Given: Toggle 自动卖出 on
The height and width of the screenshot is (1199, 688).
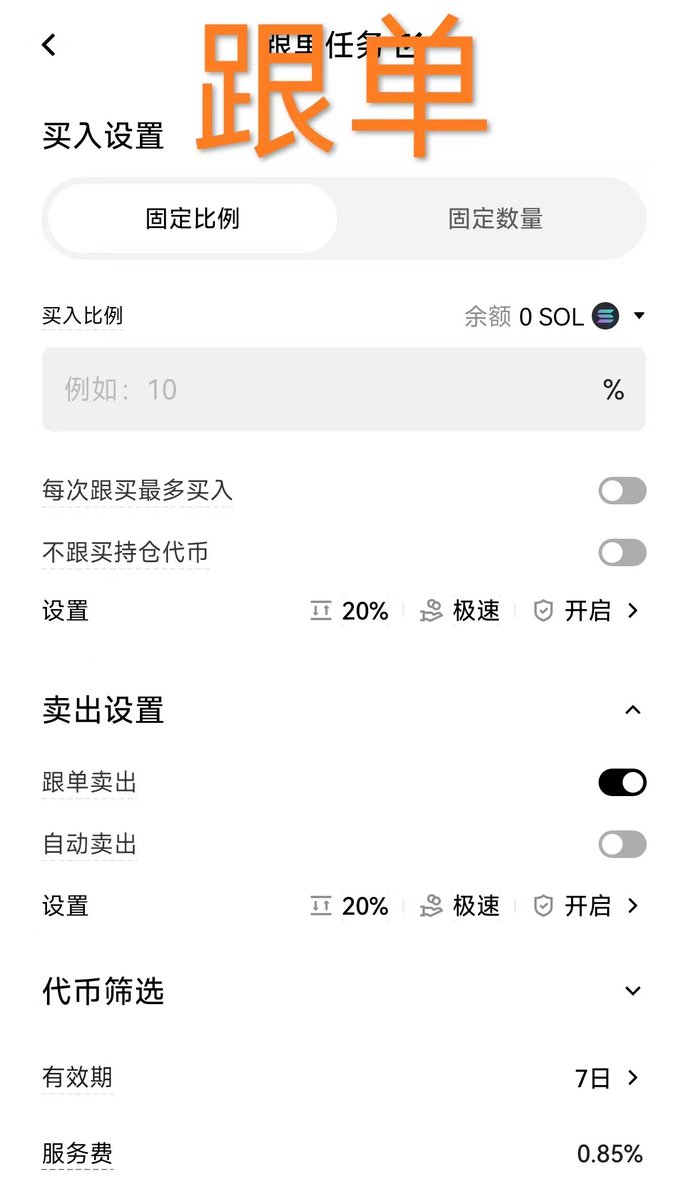Looking at the screenshot, I should point(622,845).
